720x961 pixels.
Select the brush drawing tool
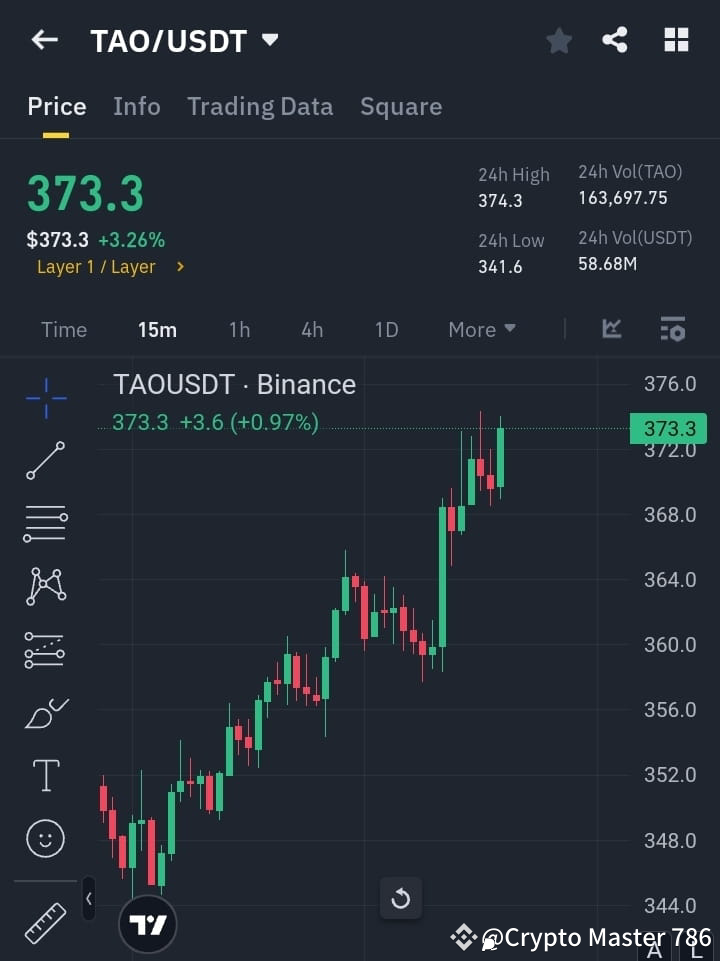45,712
